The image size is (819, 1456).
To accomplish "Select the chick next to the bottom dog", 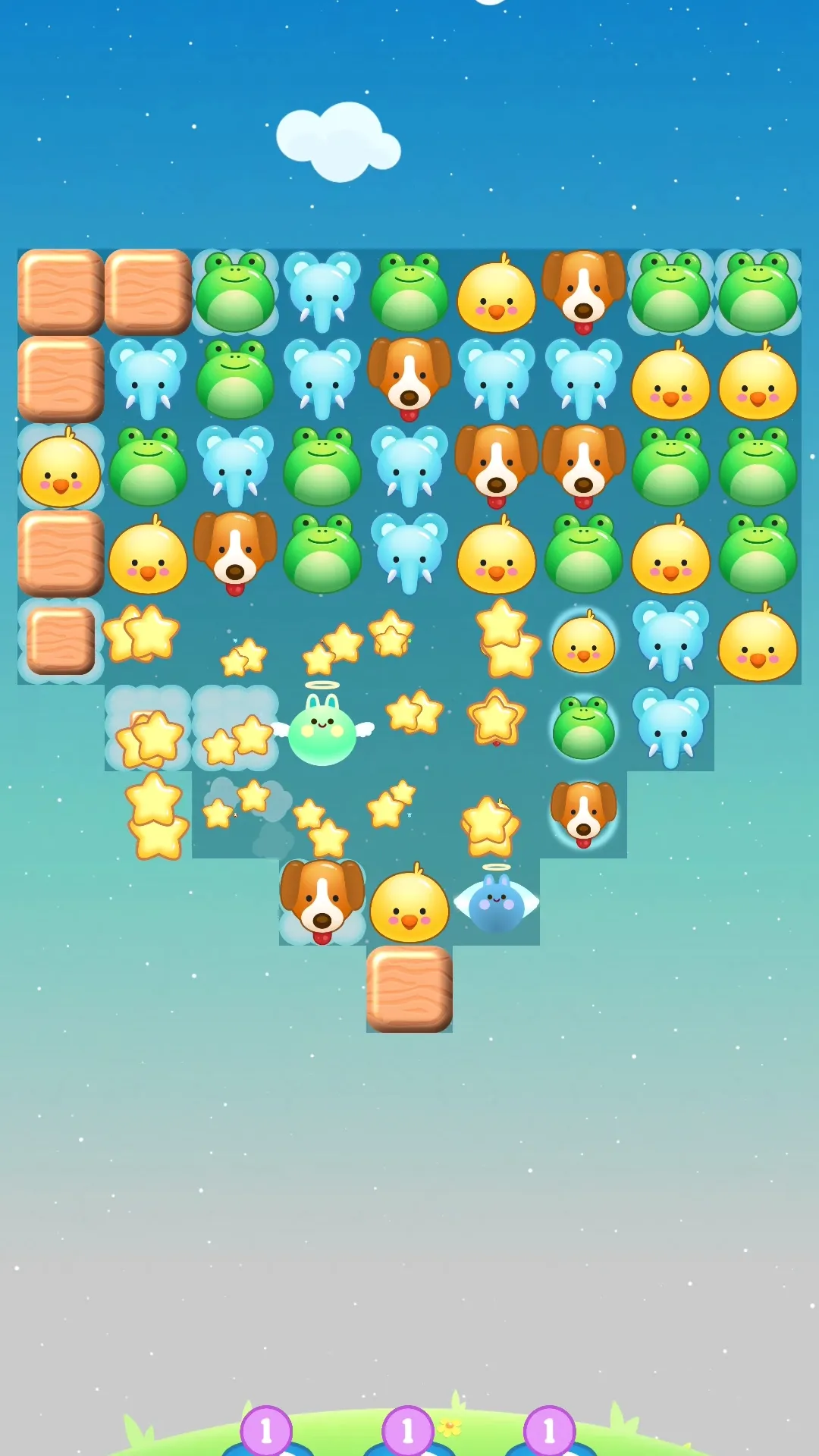I will 410,906.
